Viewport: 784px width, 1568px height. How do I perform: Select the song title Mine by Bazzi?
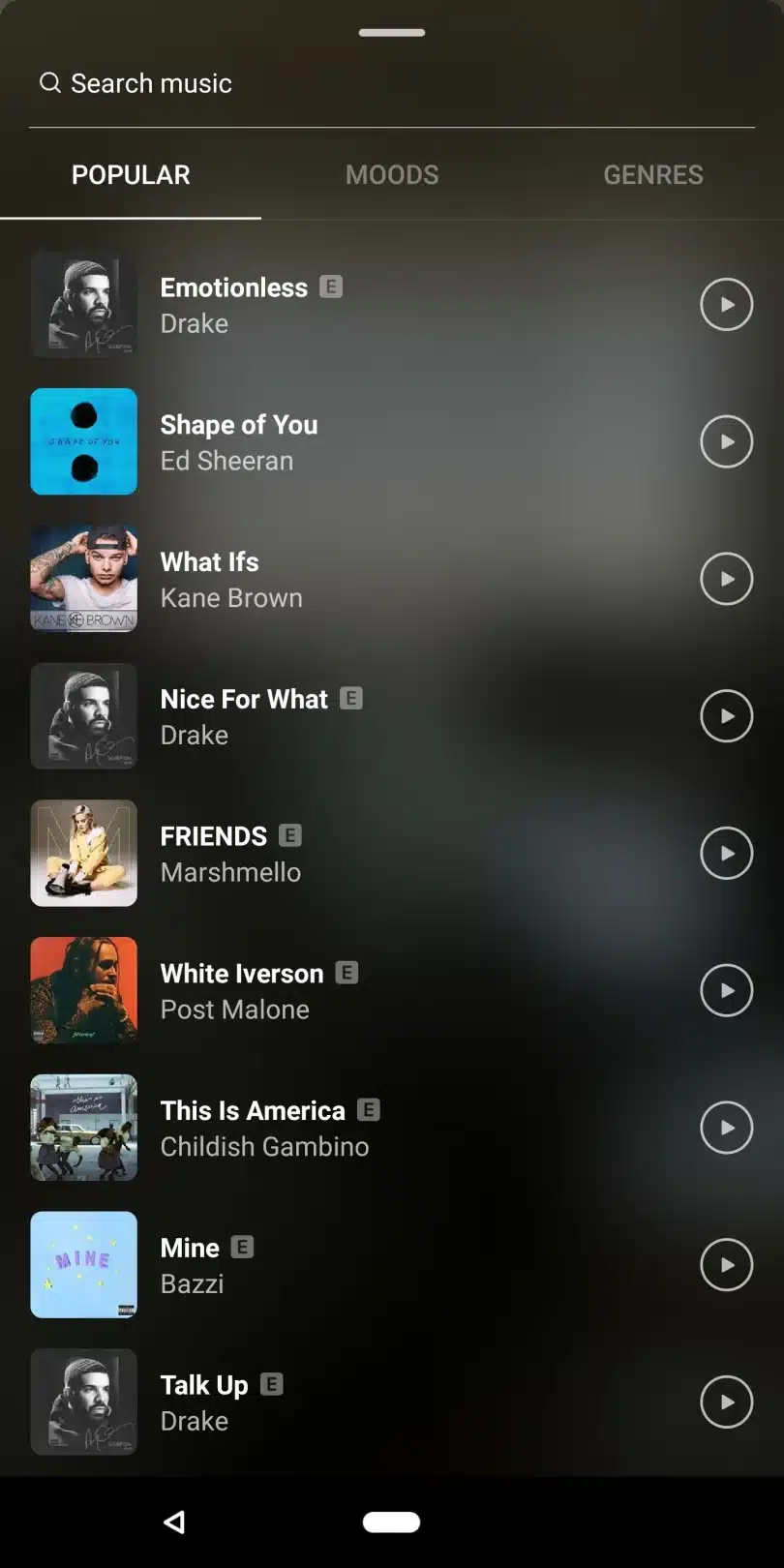coord(189,1248)
